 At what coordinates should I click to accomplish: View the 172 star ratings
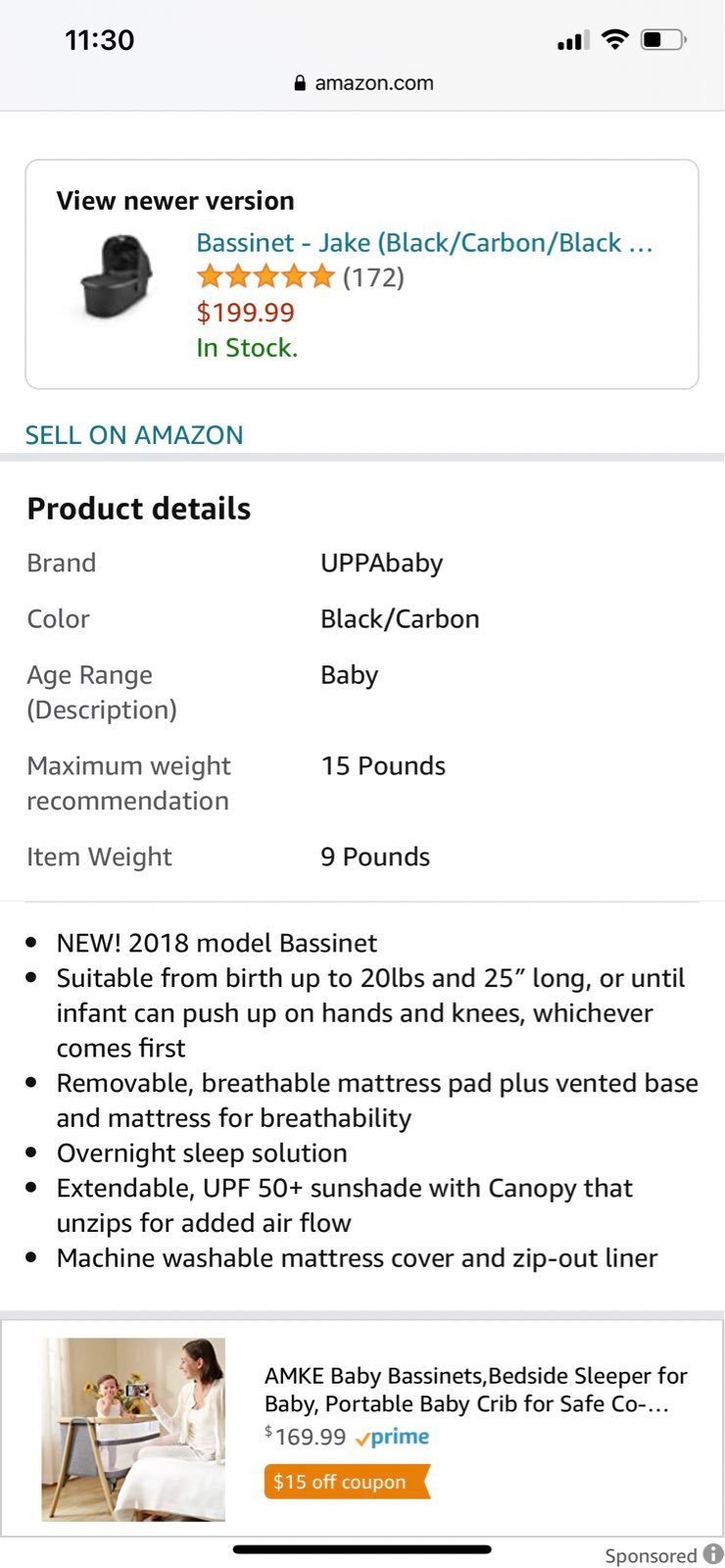[x=300, y=277]
